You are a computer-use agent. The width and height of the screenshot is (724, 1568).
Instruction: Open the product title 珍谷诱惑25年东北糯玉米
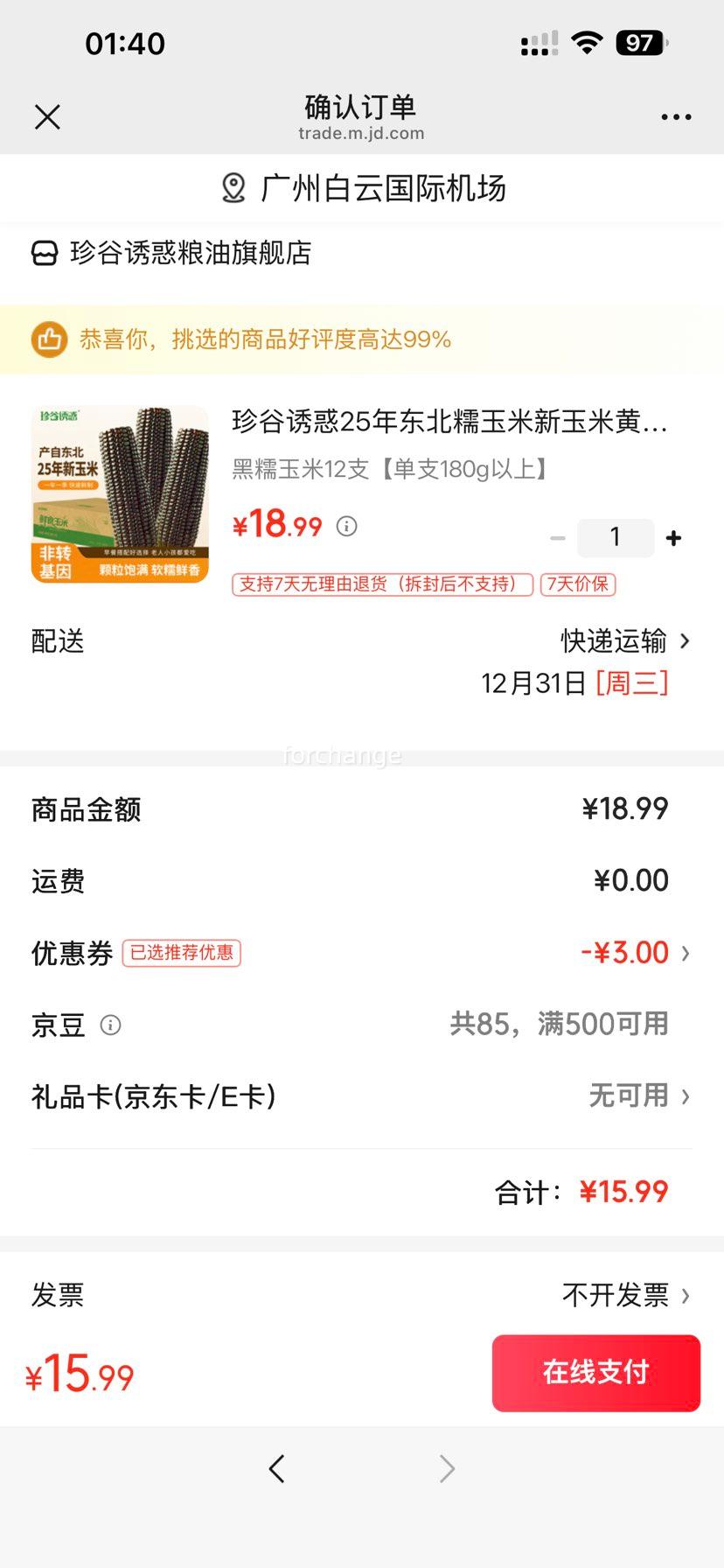(449, 422)
